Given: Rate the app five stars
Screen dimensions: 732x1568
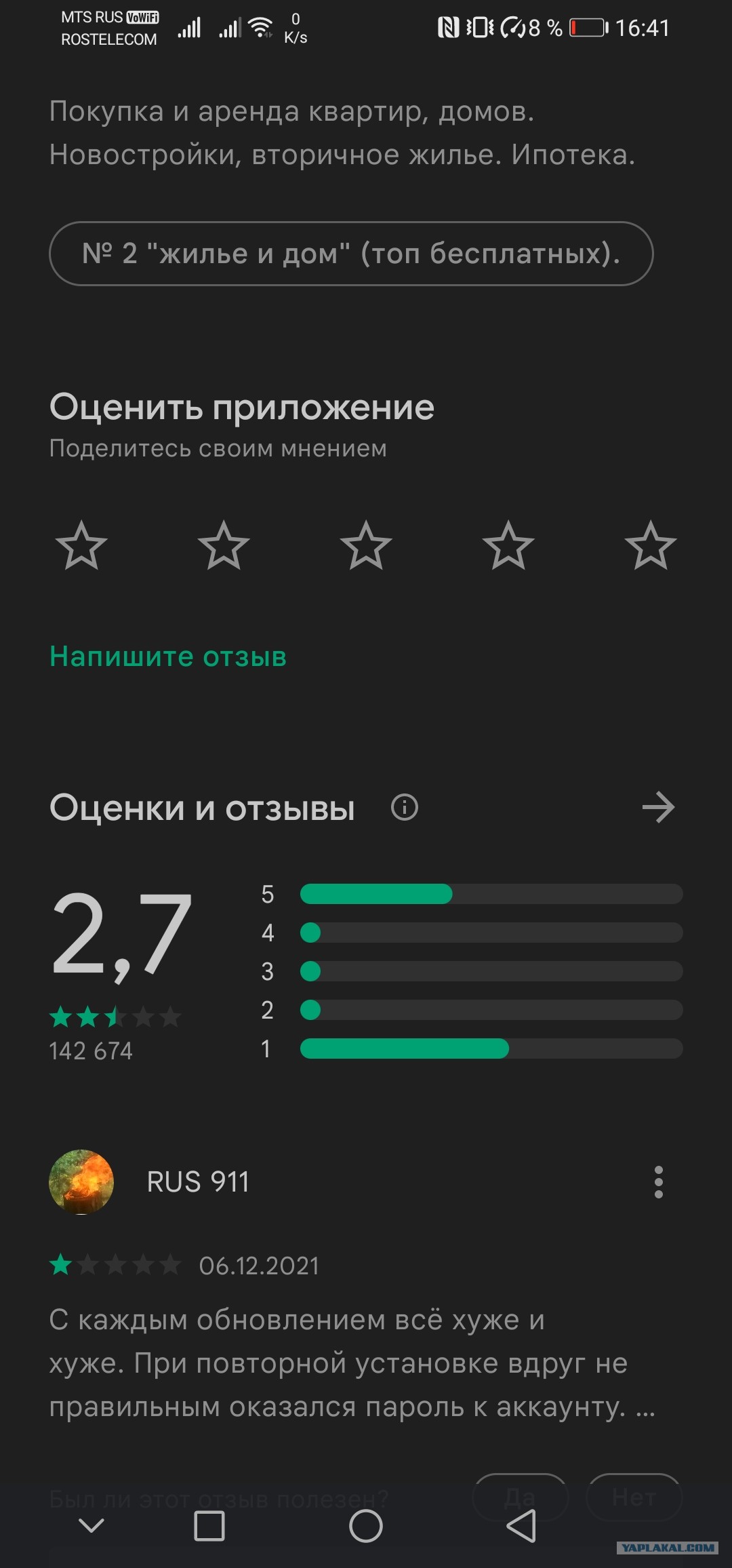Looking at the screenshot, I should pyautogui.click(x=651, y=545).
